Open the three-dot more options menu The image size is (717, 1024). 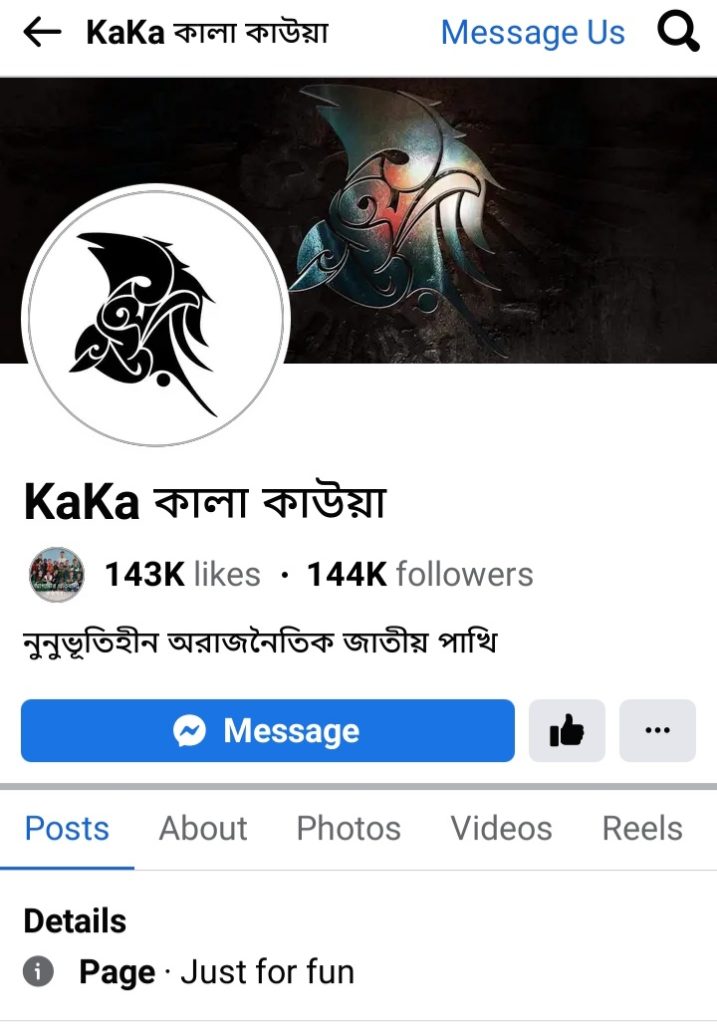point(657,731)
